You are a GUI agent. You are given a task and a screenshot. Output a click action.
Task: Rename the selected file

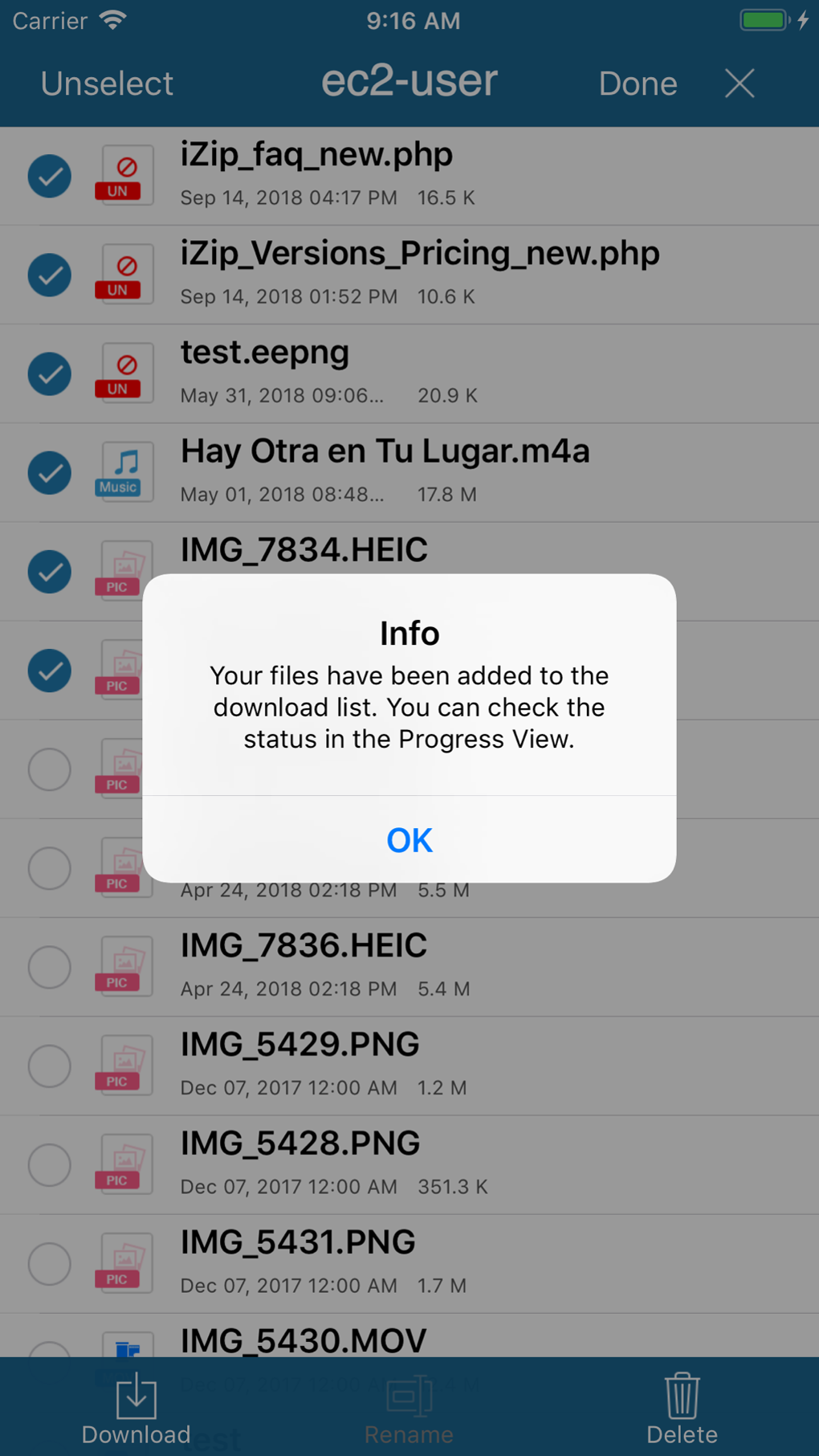(x=409, y=1409)
